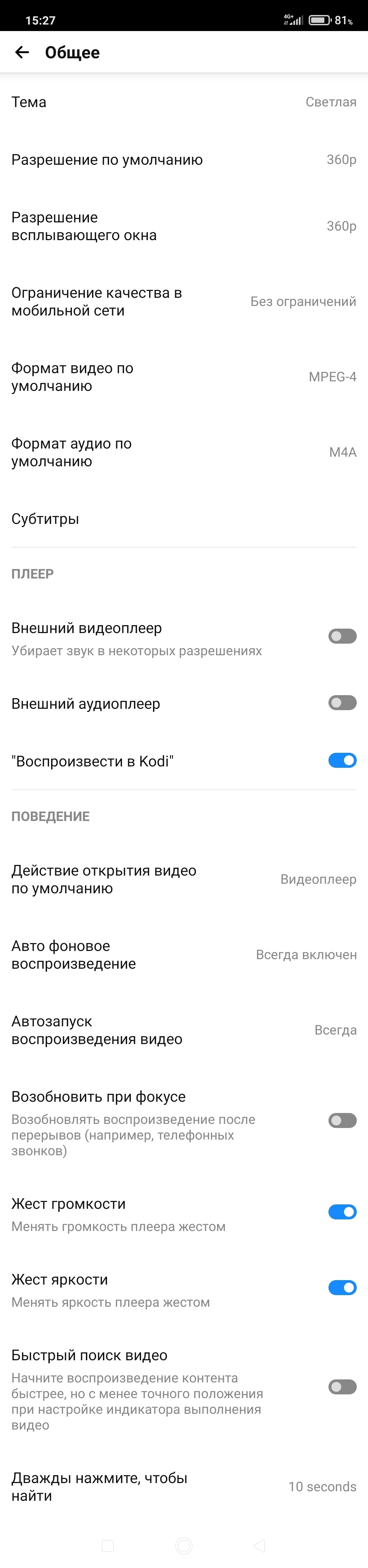Toggle Возобновить при фокусе on
This screenshot has width=368, height=1568.
[x=342, y=1120]
